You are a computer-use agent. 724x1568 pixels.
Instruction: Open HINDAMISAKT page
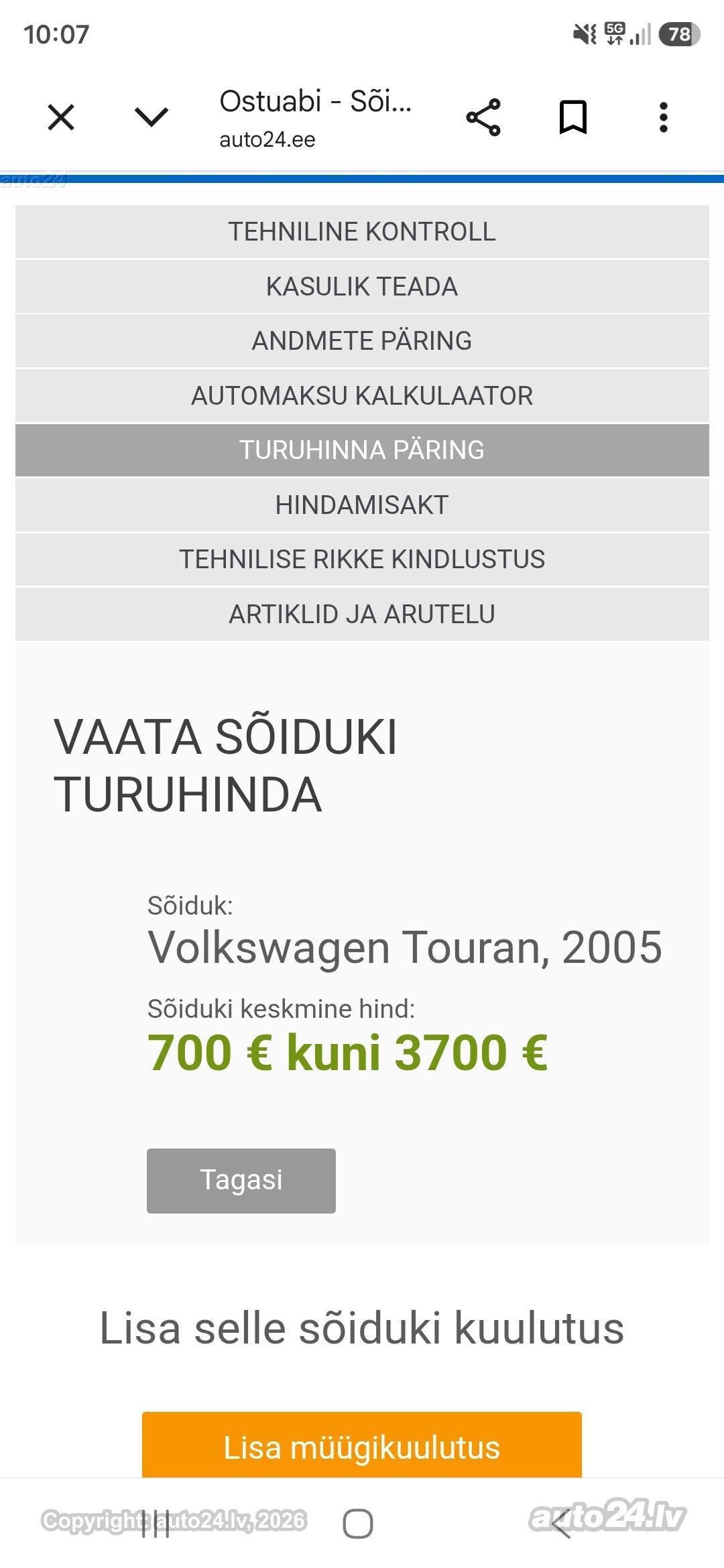362,505
